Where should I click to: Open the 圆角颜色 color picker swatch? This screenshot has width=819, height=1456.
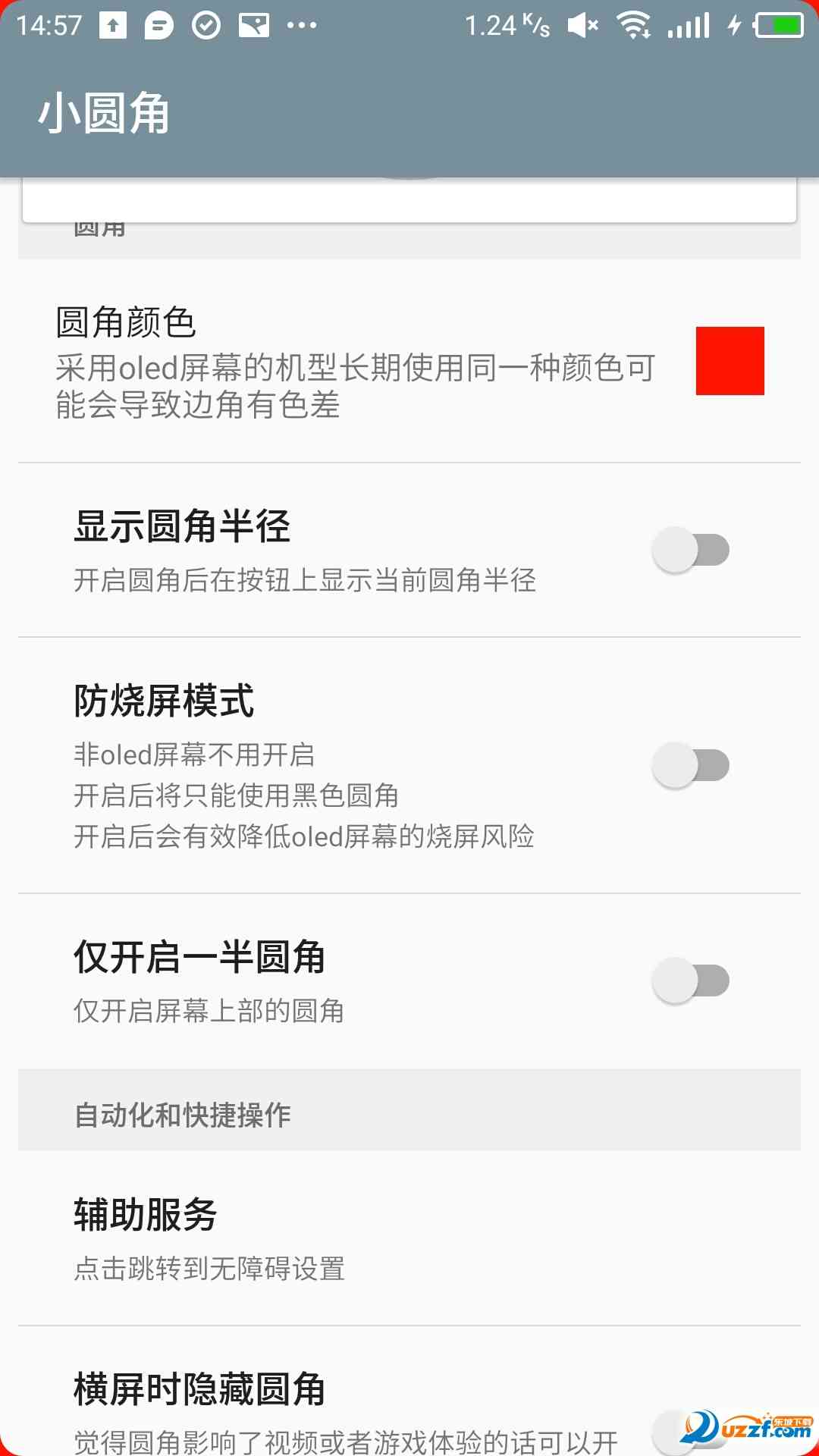tap(730, 361)
